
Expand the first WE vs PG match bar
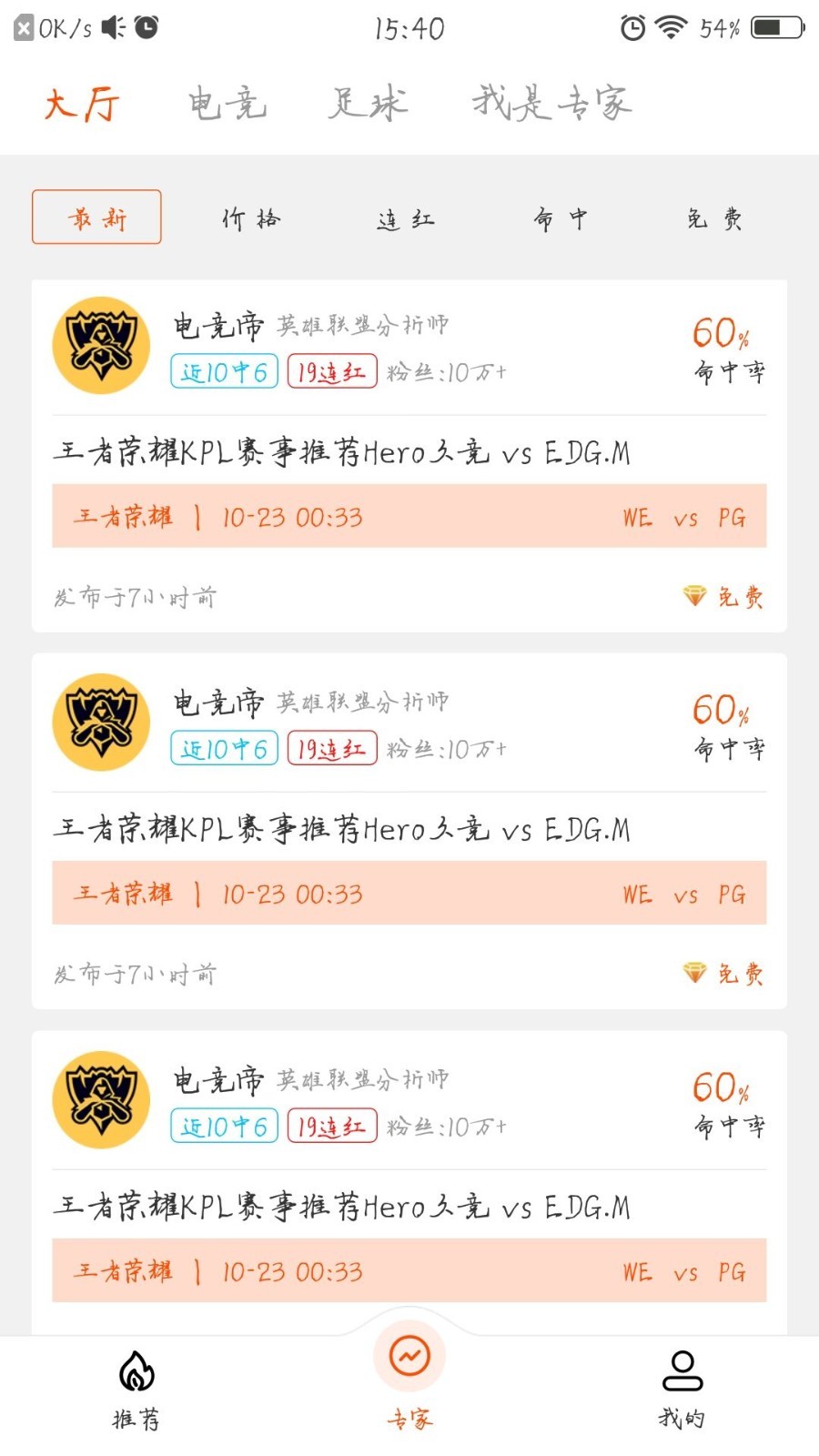click(409, 516)
